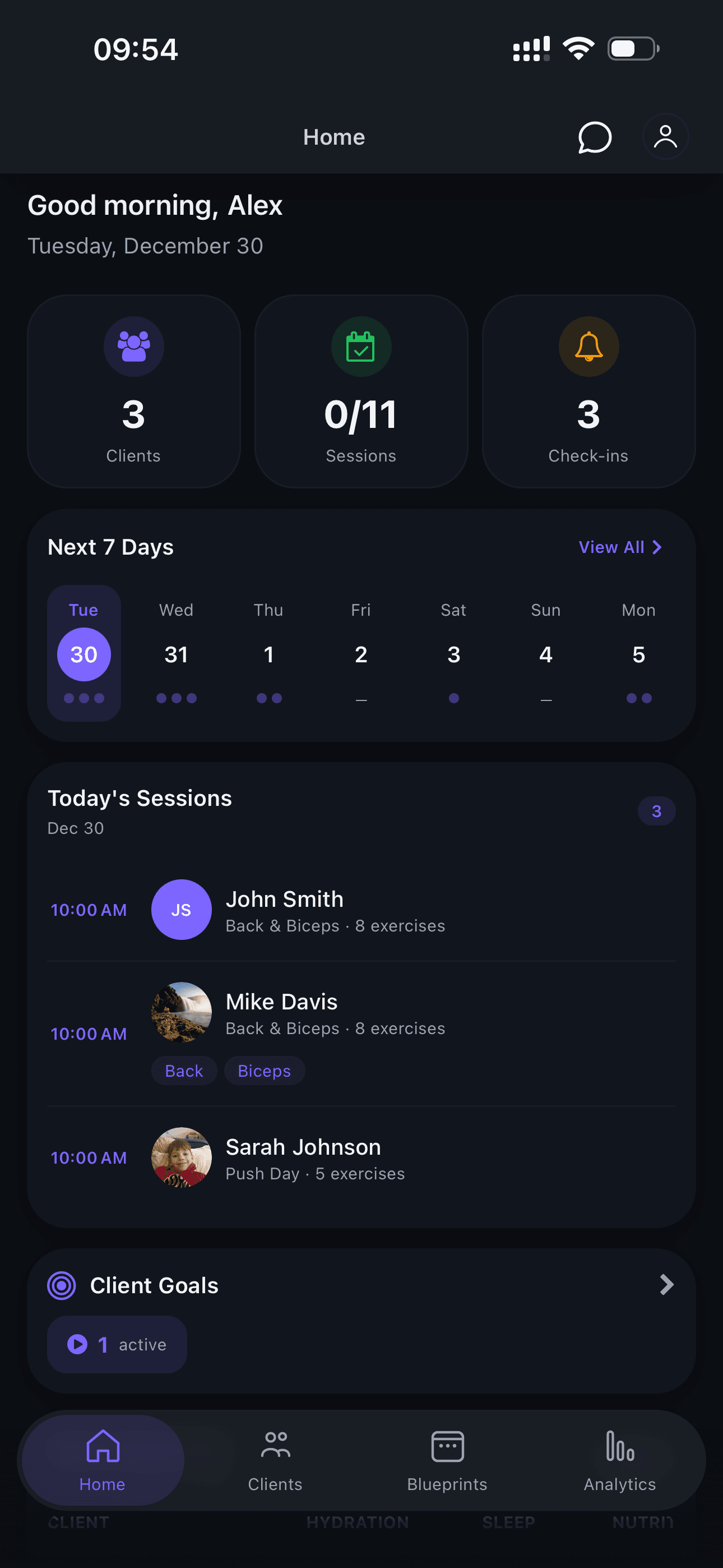This screenshot has width=723, height=1568.
Task: Tap the 1 active goals chip
Action: (x=117, y=1345)
